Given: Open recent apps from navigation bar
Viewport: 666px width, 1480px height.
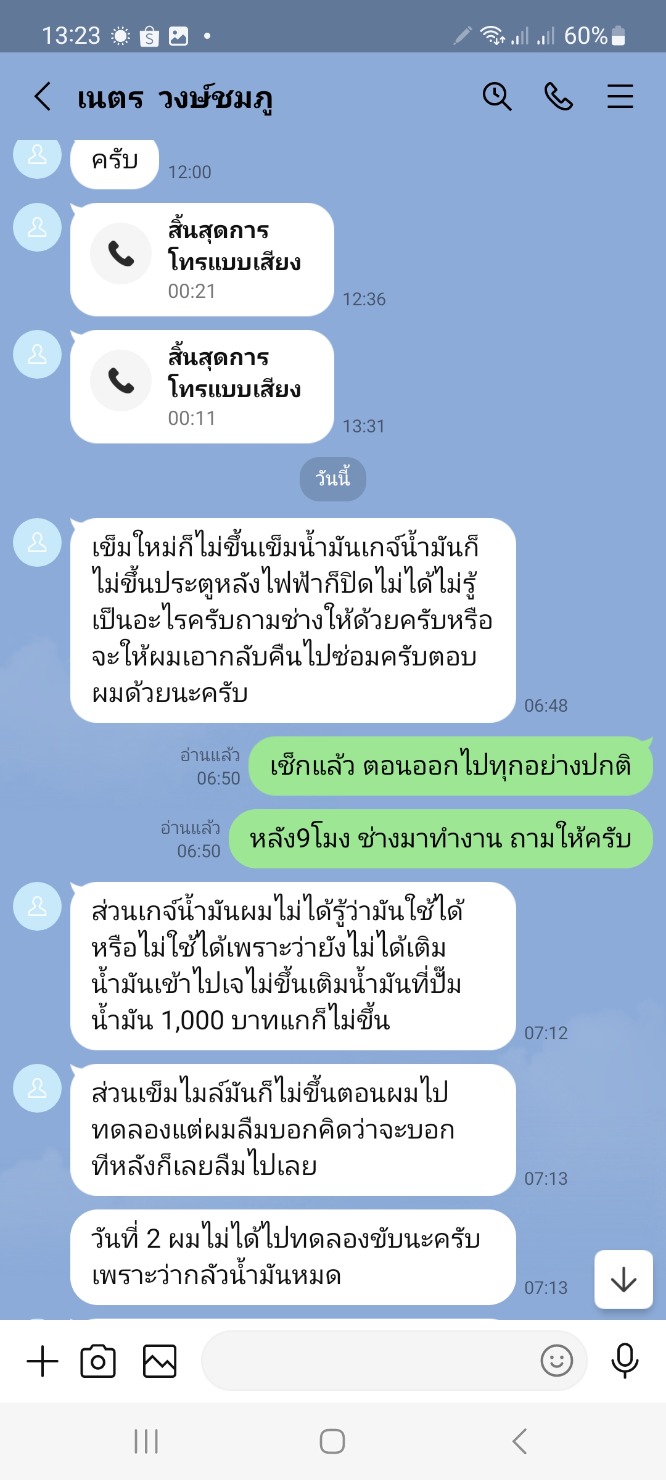Looking at the screenshot, I should point(146,1441).
